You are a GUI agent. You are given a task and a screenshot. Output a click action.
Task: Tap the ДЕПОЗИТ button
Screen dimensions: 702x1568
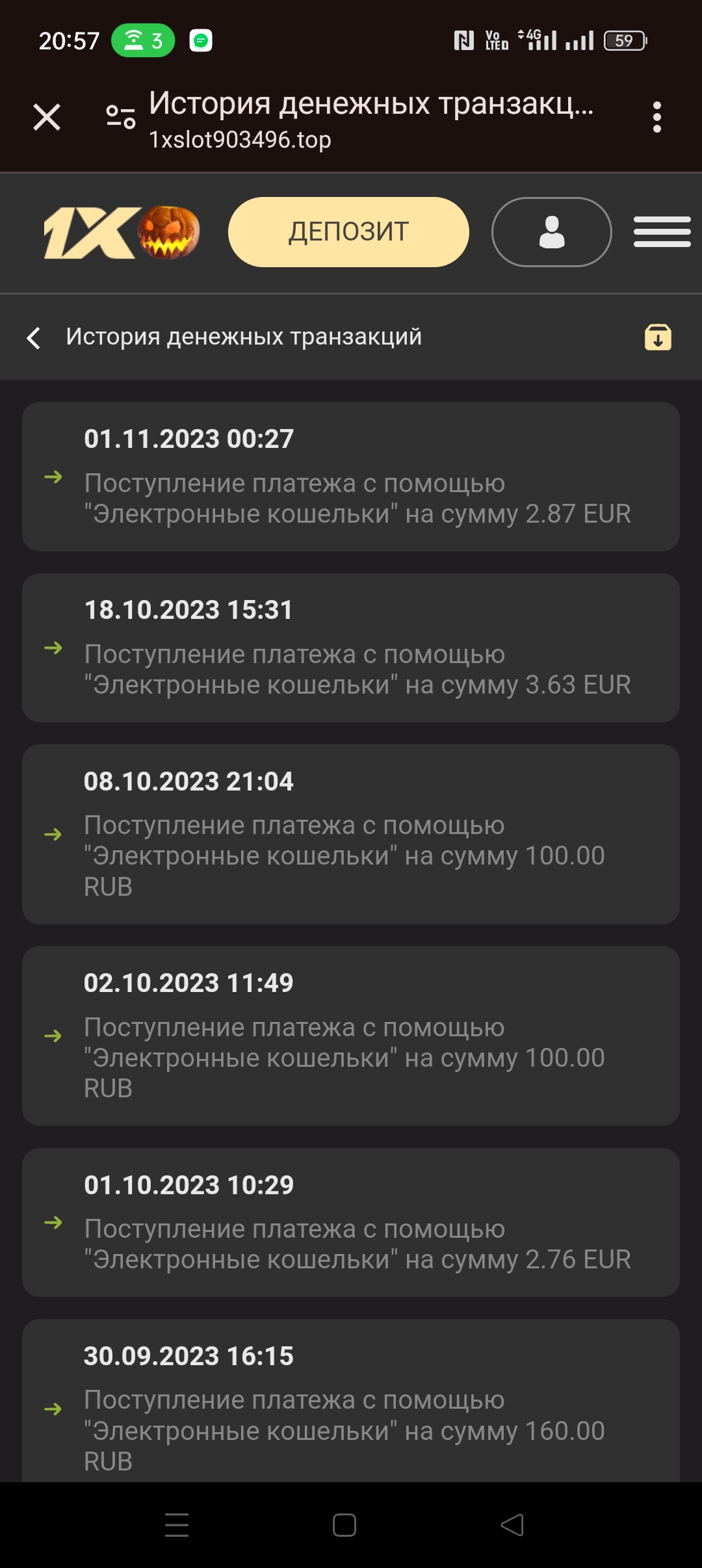pos(348,232)
